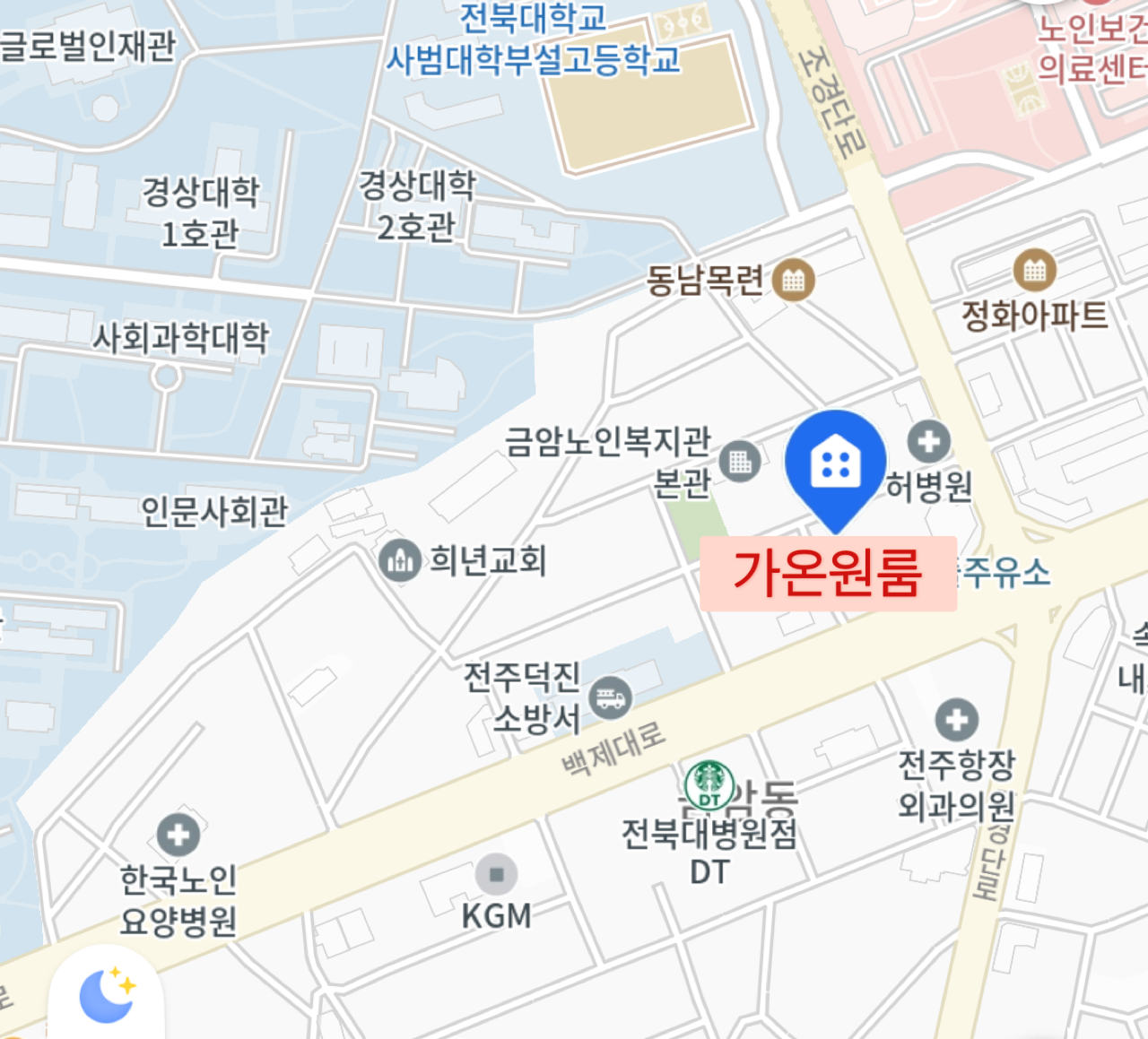Open the Starbucks 전북대병원점 DT marker
The image size is (1148, 1039).
709,783
